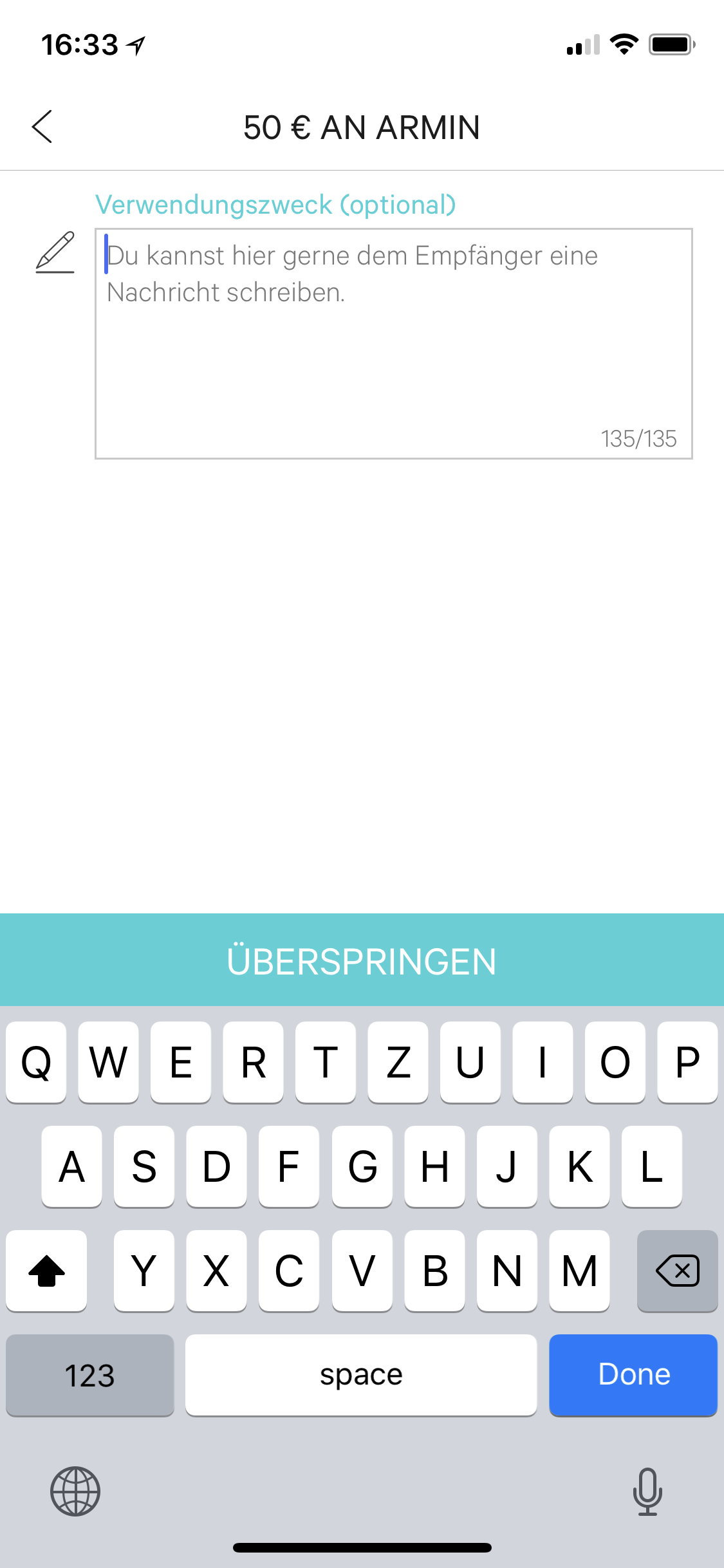Focus the Verwendungszweck message field
This screenshot has height=1568, width=724.
(x=393, y=343)
